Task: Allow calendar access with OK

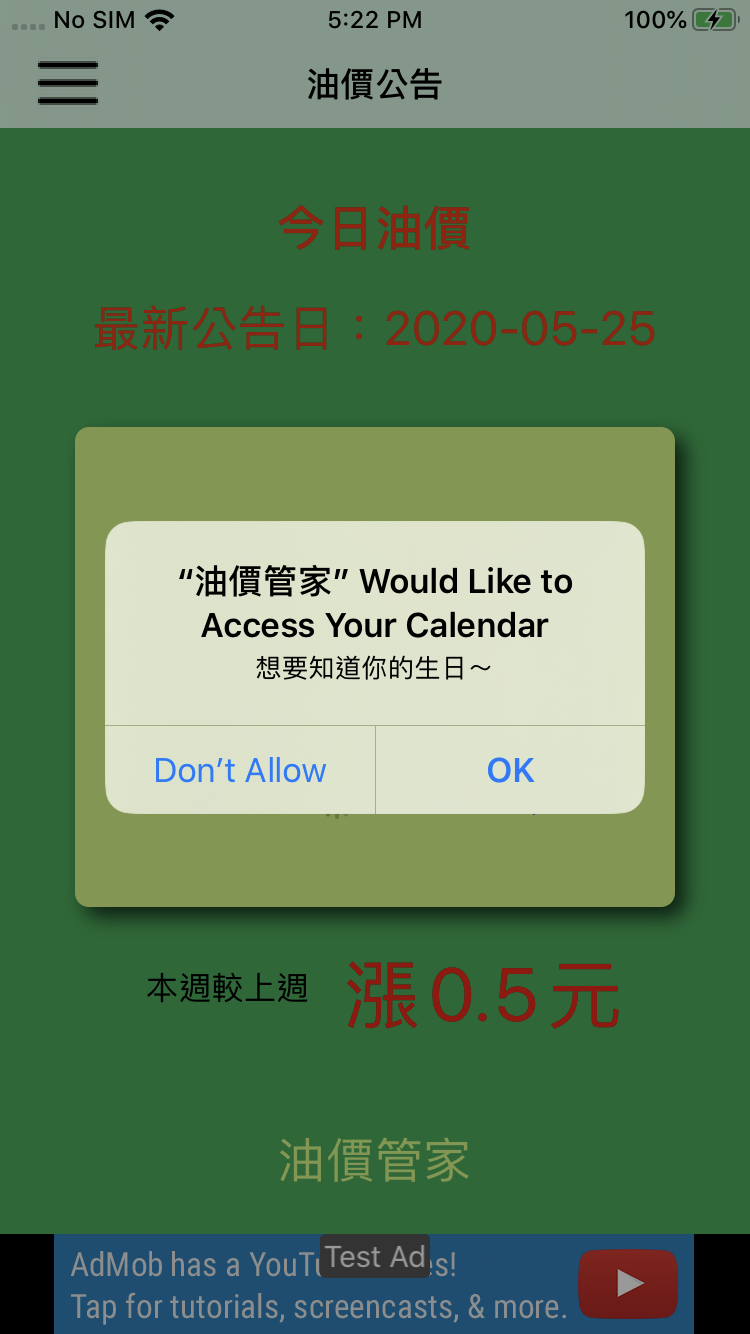Action: (510, 770)
